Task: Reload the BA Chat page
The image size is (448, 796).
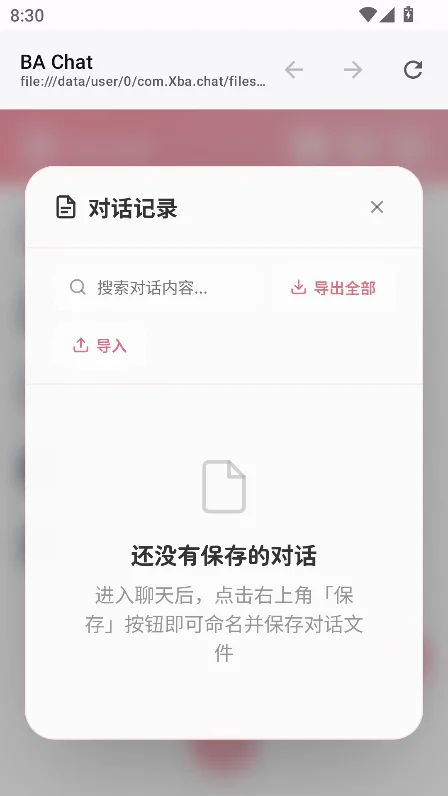Action: pos(413,70)
